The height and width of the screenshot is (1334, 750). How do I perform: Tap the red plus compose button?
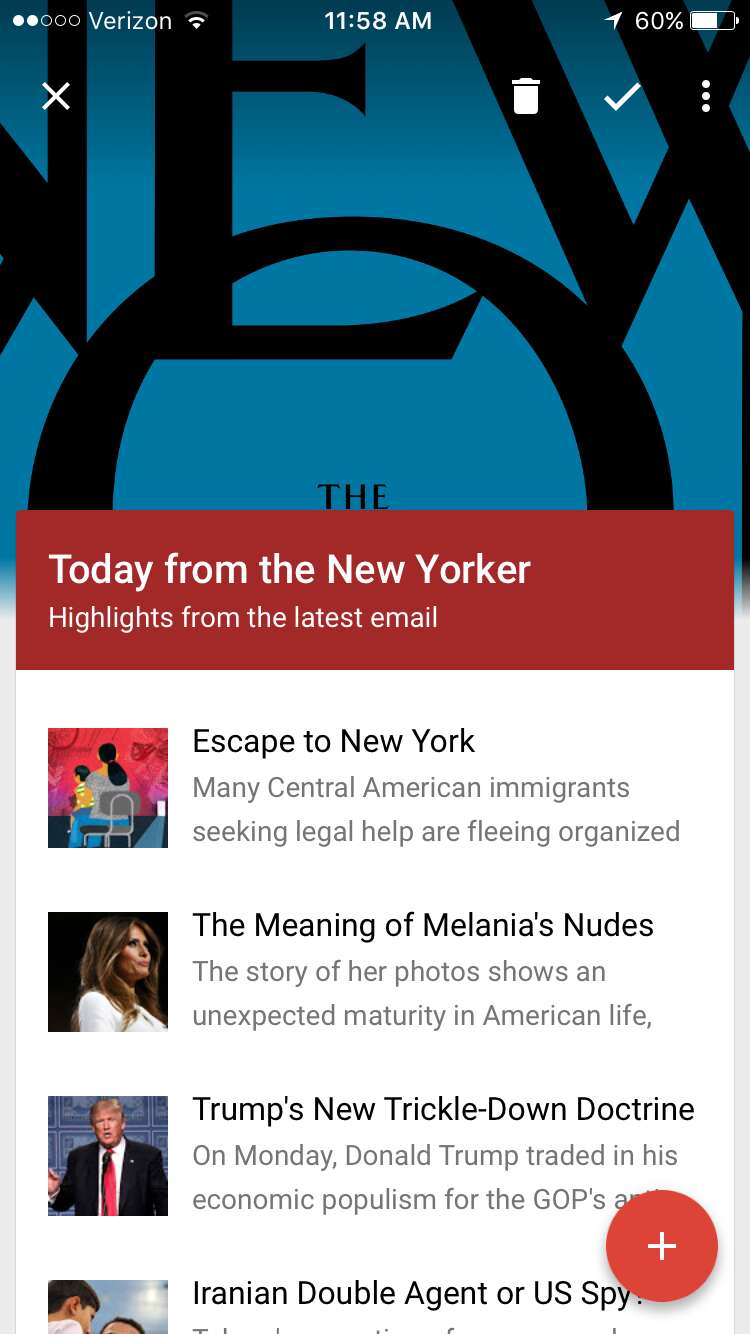[661, 1246]
